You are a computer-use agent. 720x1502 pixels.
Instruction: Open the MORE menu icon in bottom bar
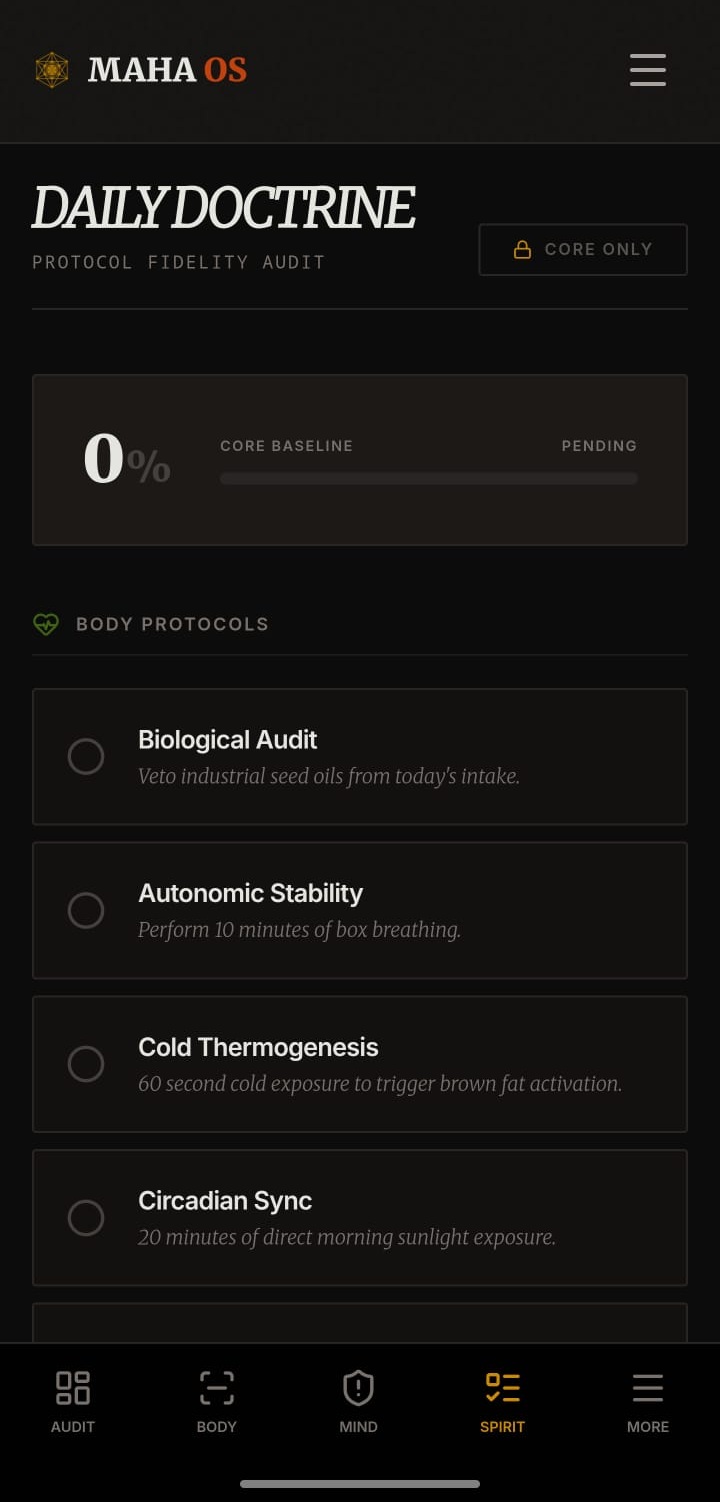[x=647, y=1387]
